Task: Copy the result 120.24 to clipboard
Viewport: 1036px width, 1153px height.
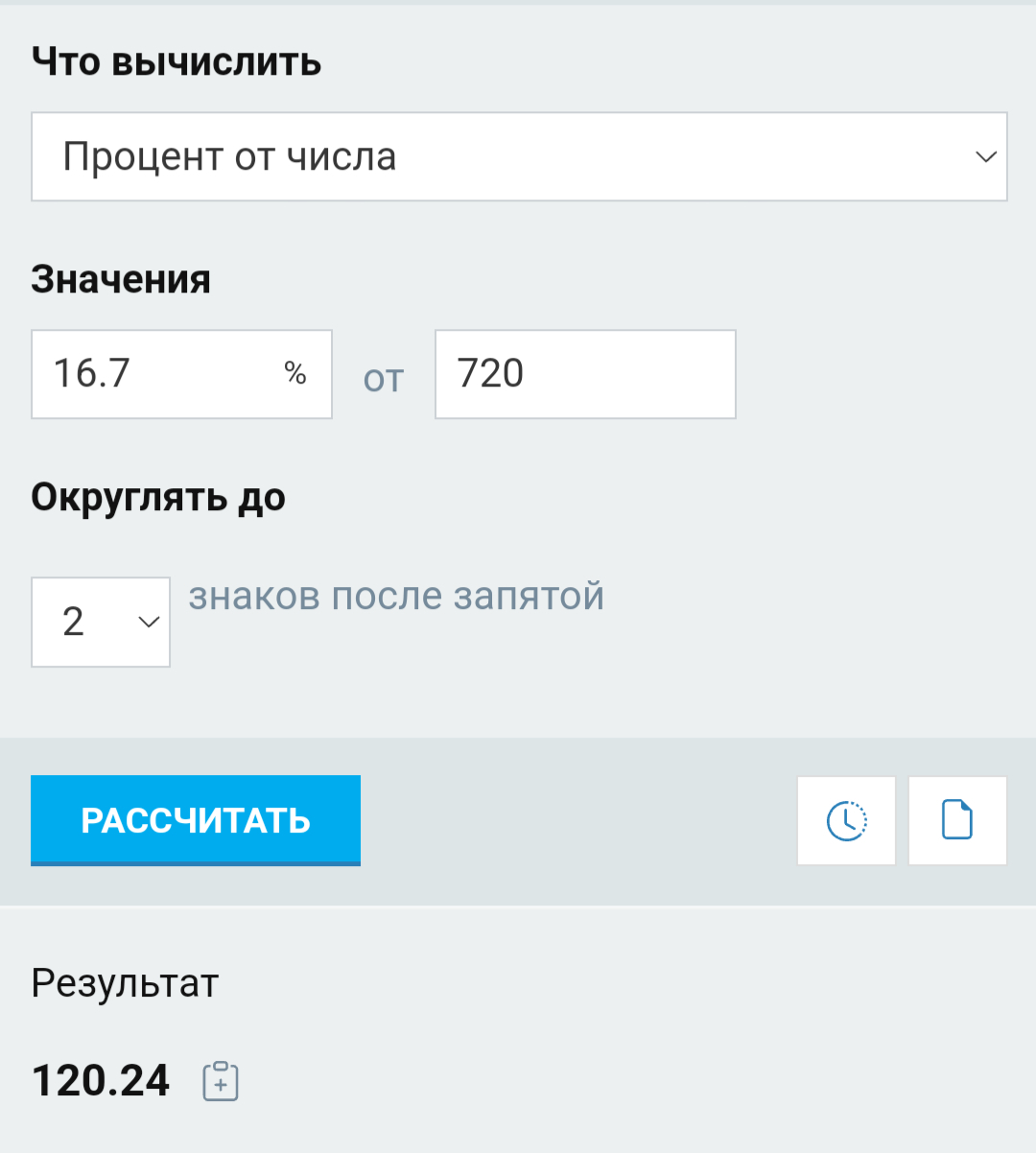Action: pyautogui.click(x=221, y=1081)
